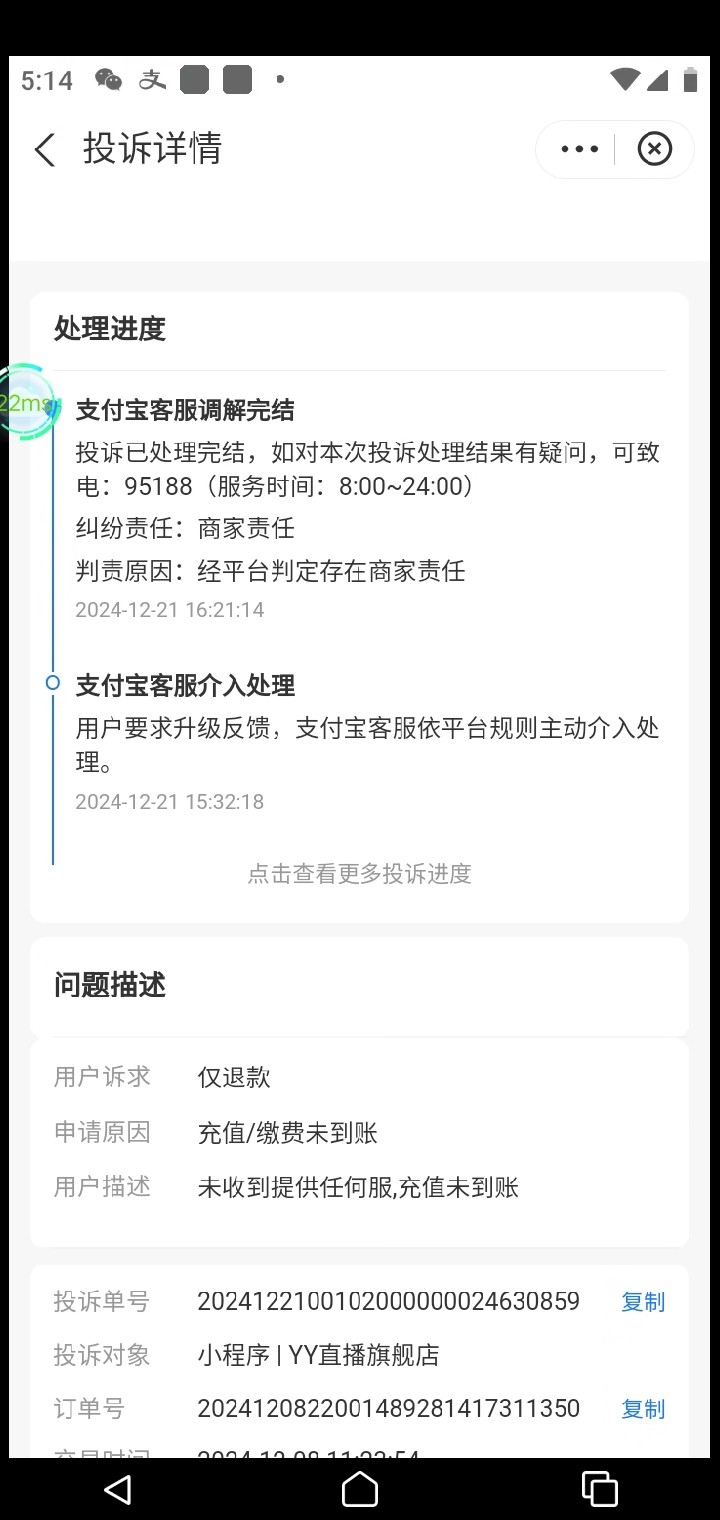Close the mini program
Screen dimensions: 720x1520
click(654, 150)
